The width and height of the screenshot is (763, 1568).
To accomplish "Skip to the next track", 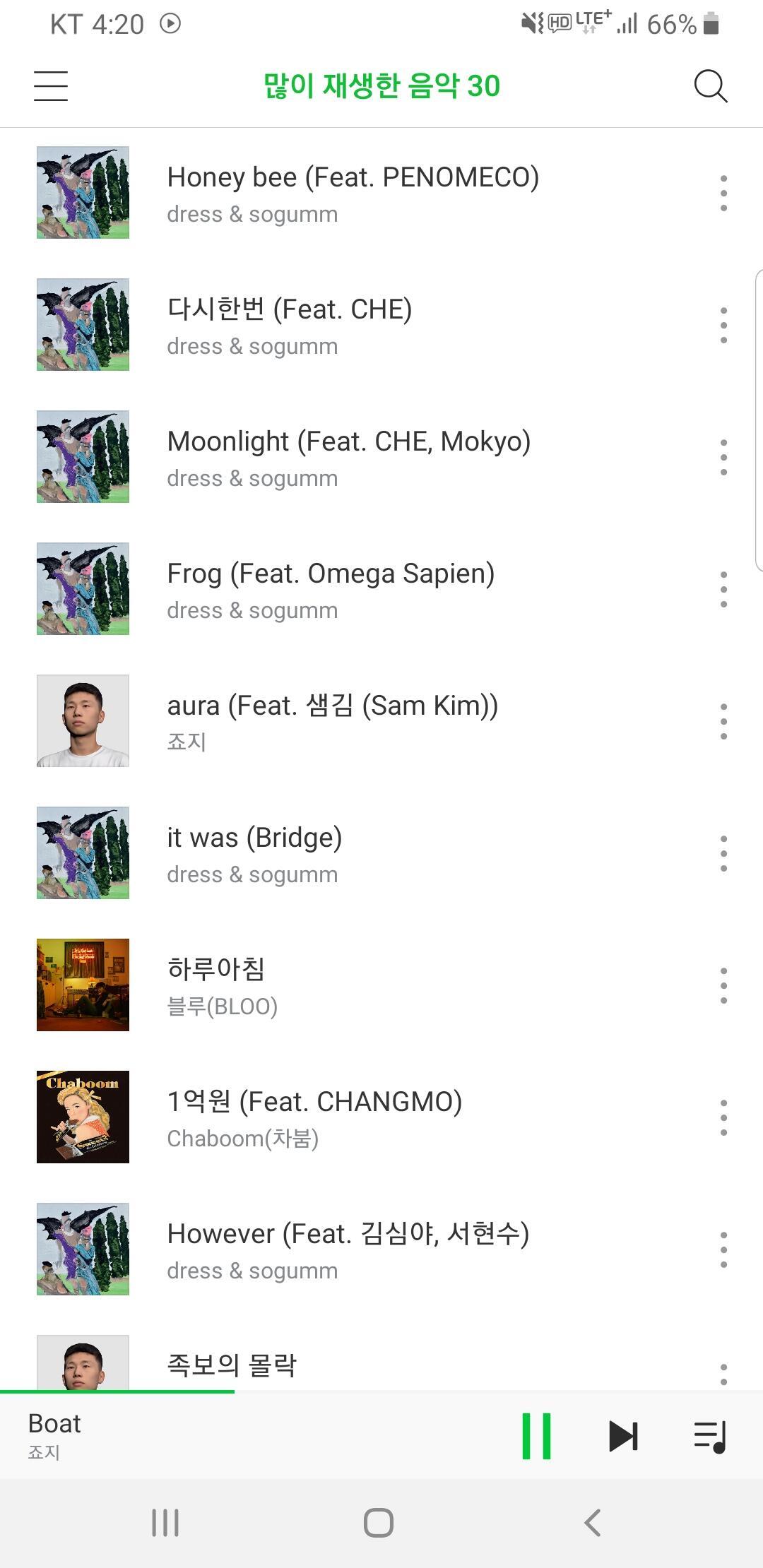I will [x=623, y=1436].
